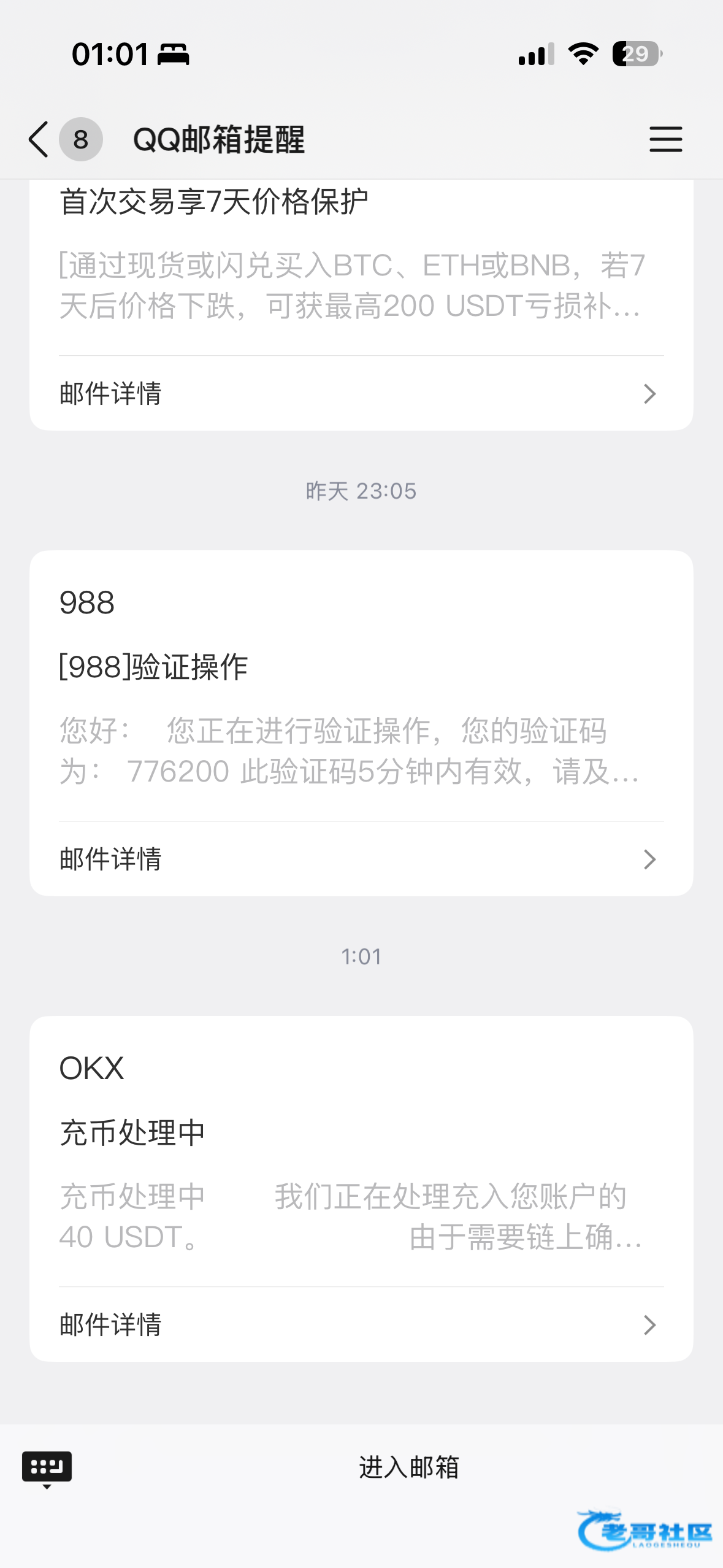The width and height of the screenshot is (723, 1568).
Task: Tap 进入邮箱 to enter the mailbox
Action: 408,1467
